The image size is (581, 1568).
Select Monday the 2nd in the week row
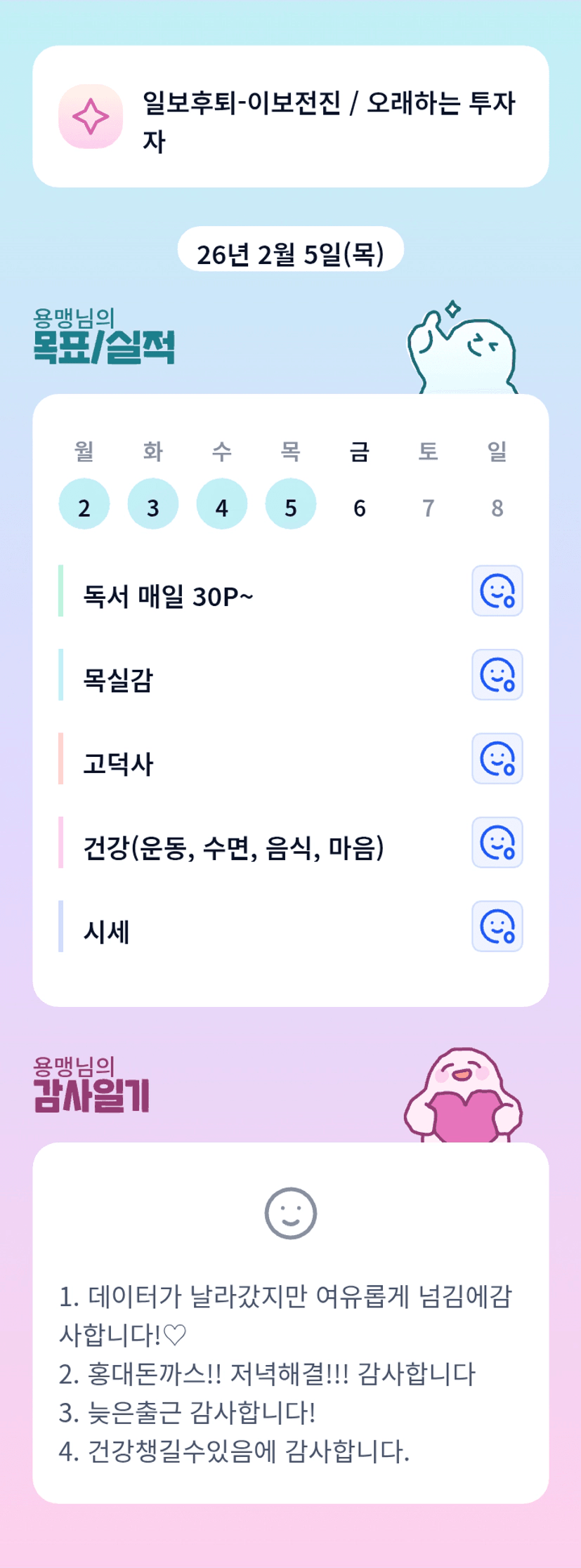[x=84, y=504]
